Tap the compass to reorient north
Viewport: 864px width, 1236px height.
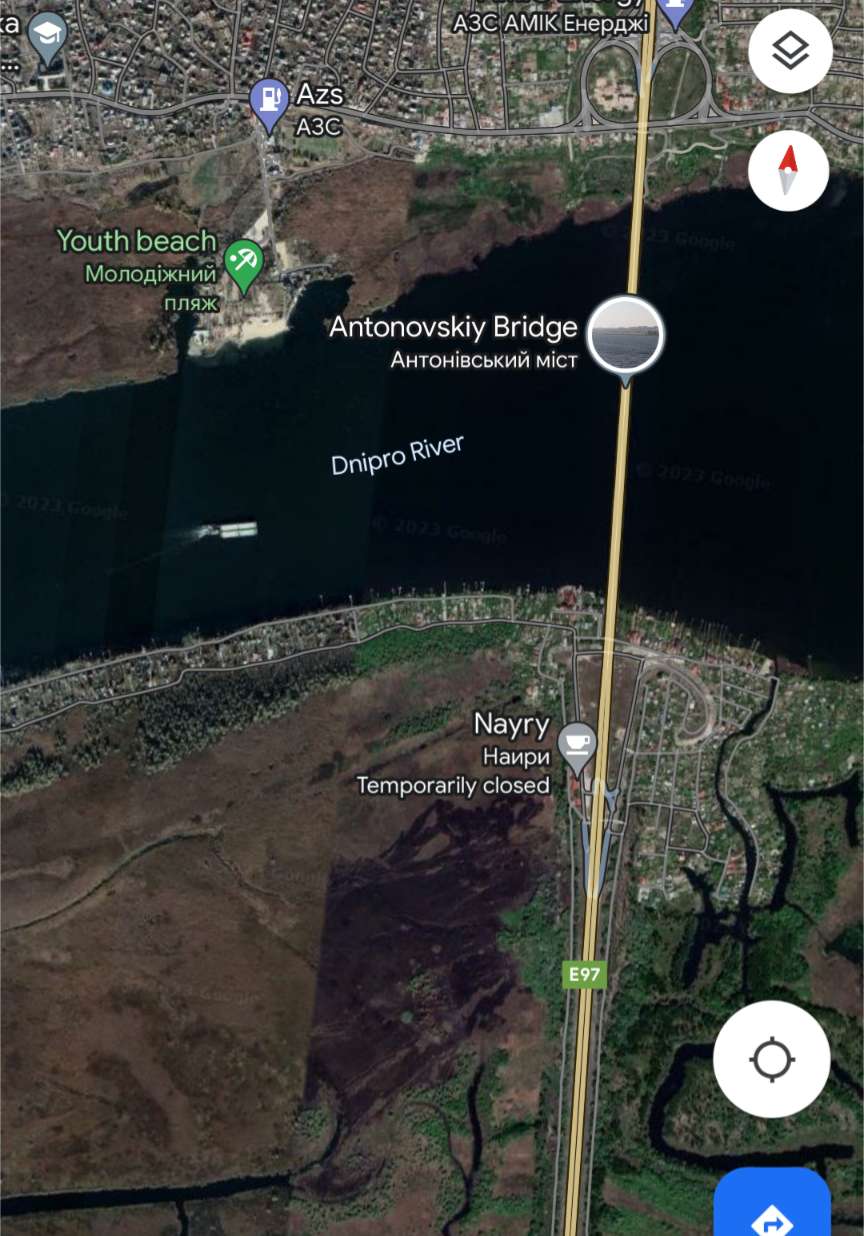point(788,170)
